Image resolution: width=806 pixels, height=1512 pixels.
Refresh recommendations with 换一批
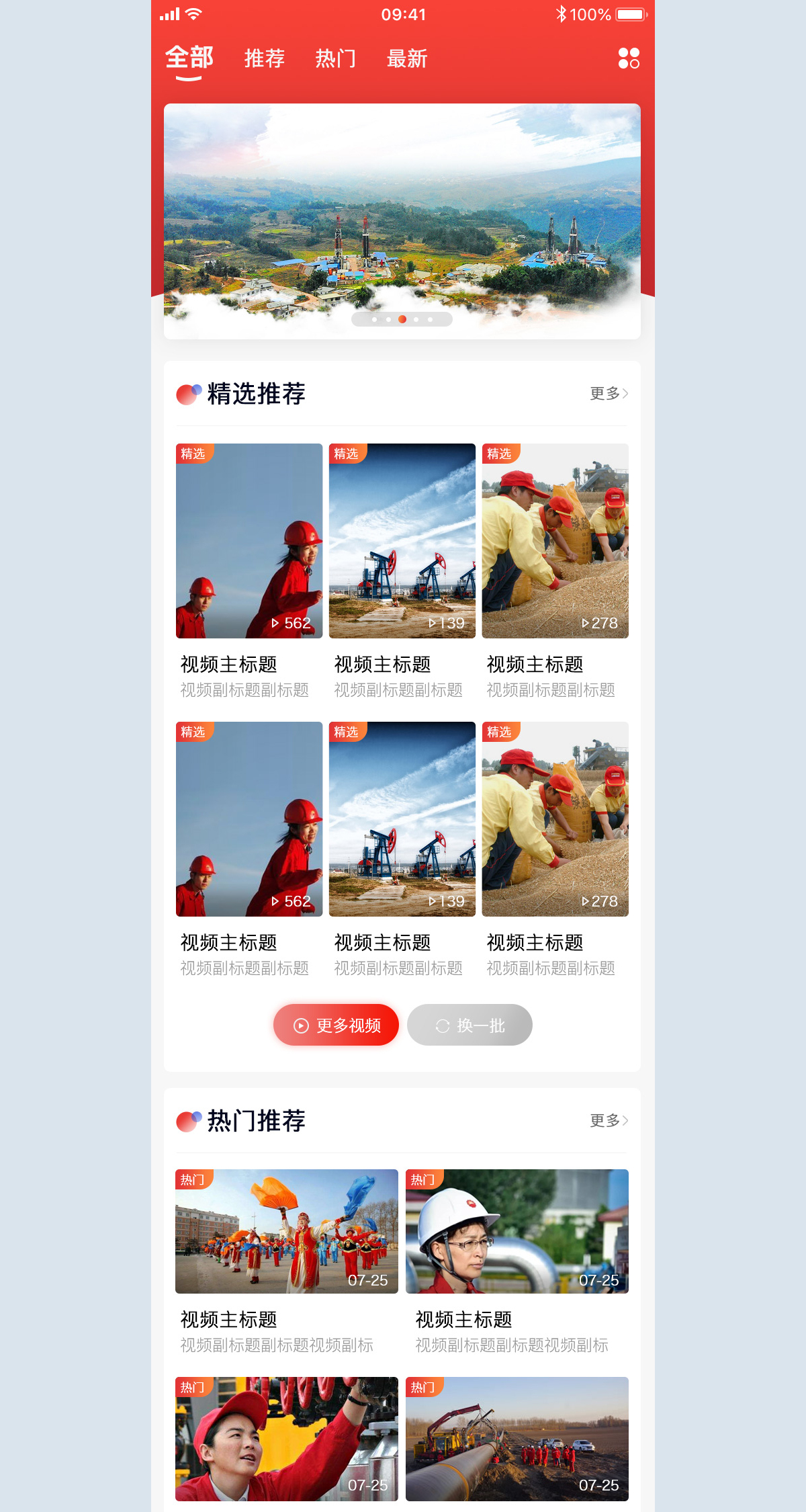(469, 1025)
